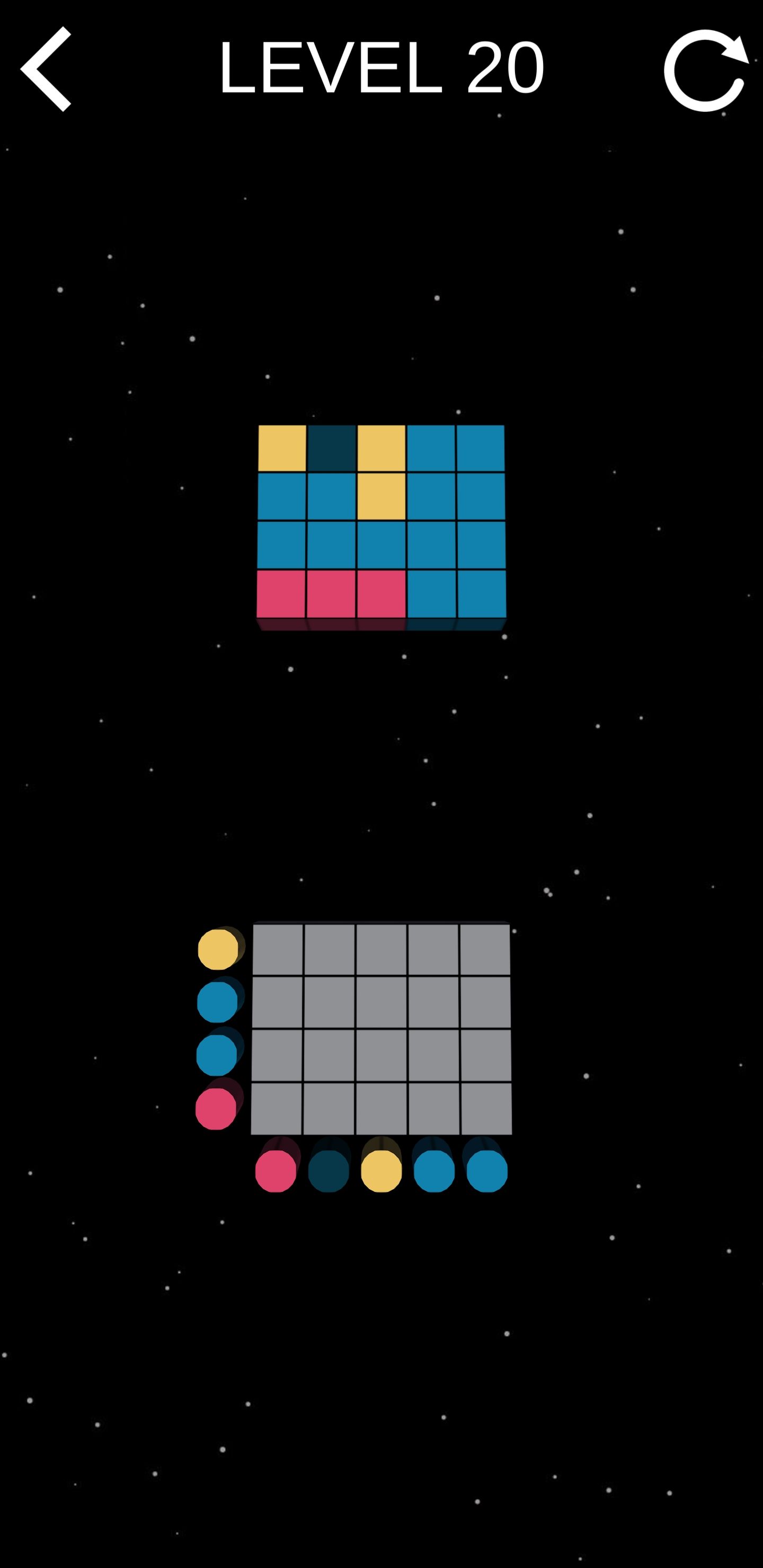Tap the dark teal dot under the grid
The image size is (763, 1568).
tap(329, 1171)
